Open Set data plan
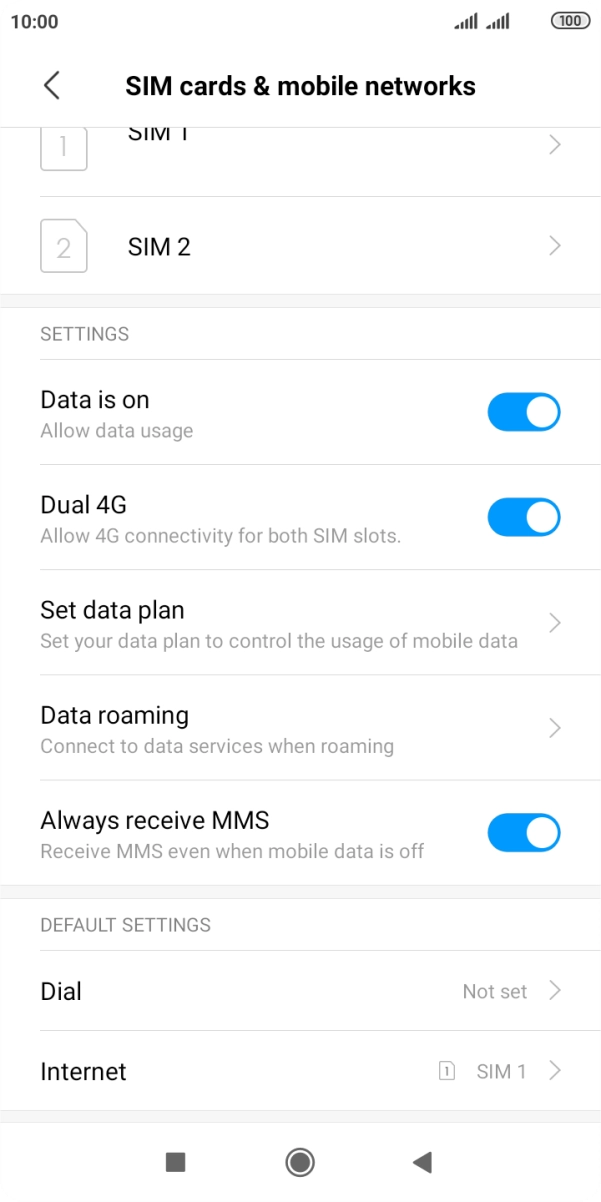The image size is (601, 1202). 300,623
